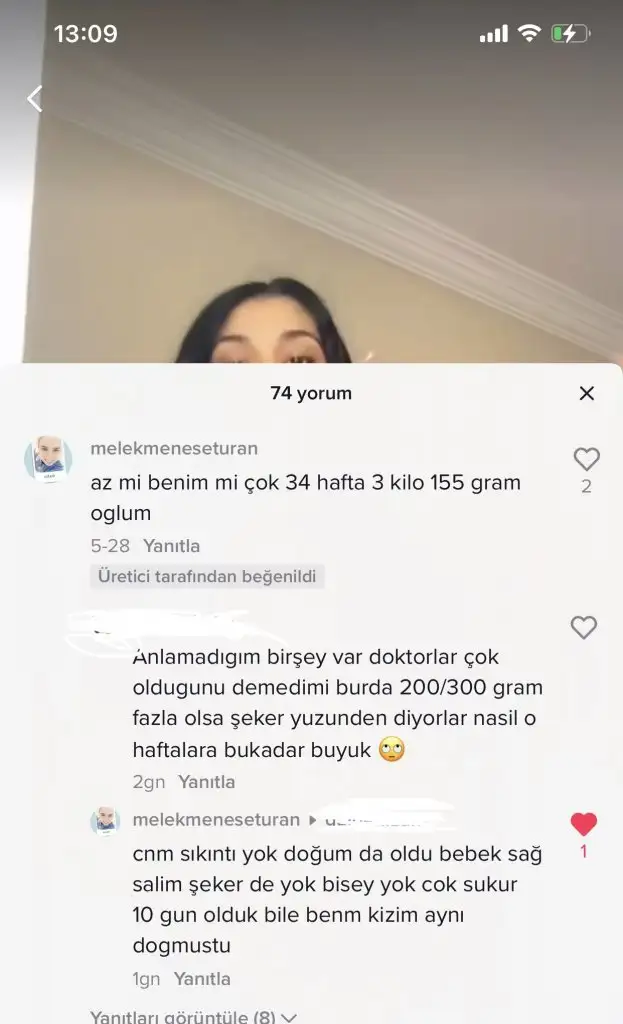Open melekmeneseturan username on top comment
Screen dimensions: 623x1024
(174, 449)
